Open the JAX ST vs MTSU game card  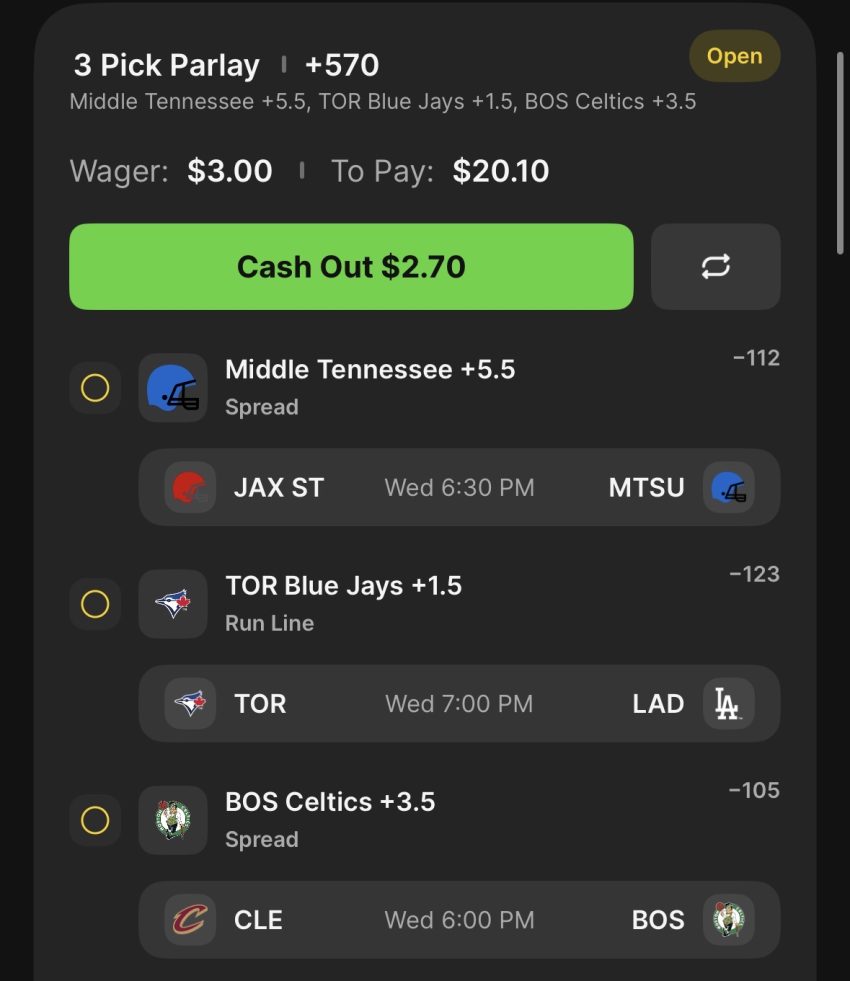click(x=459, y=488)
